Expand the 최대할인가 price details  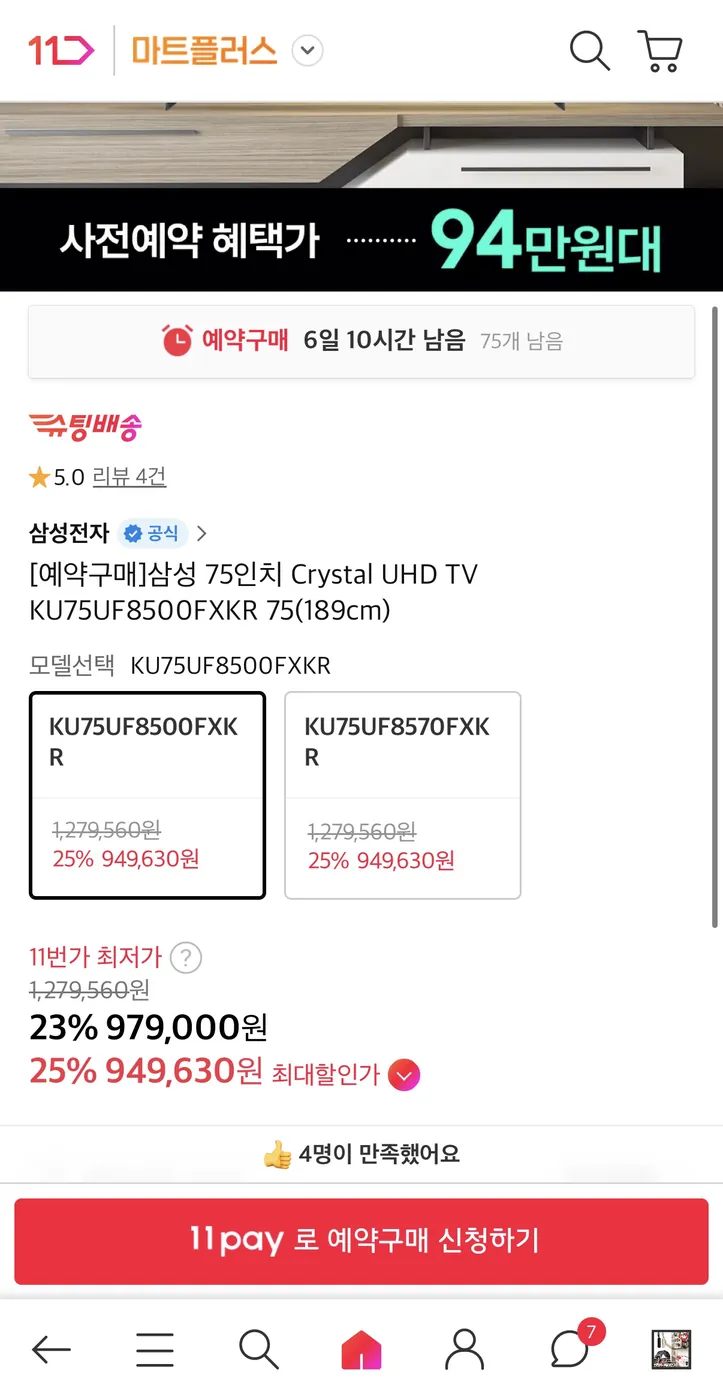[x=404, y=1075]
